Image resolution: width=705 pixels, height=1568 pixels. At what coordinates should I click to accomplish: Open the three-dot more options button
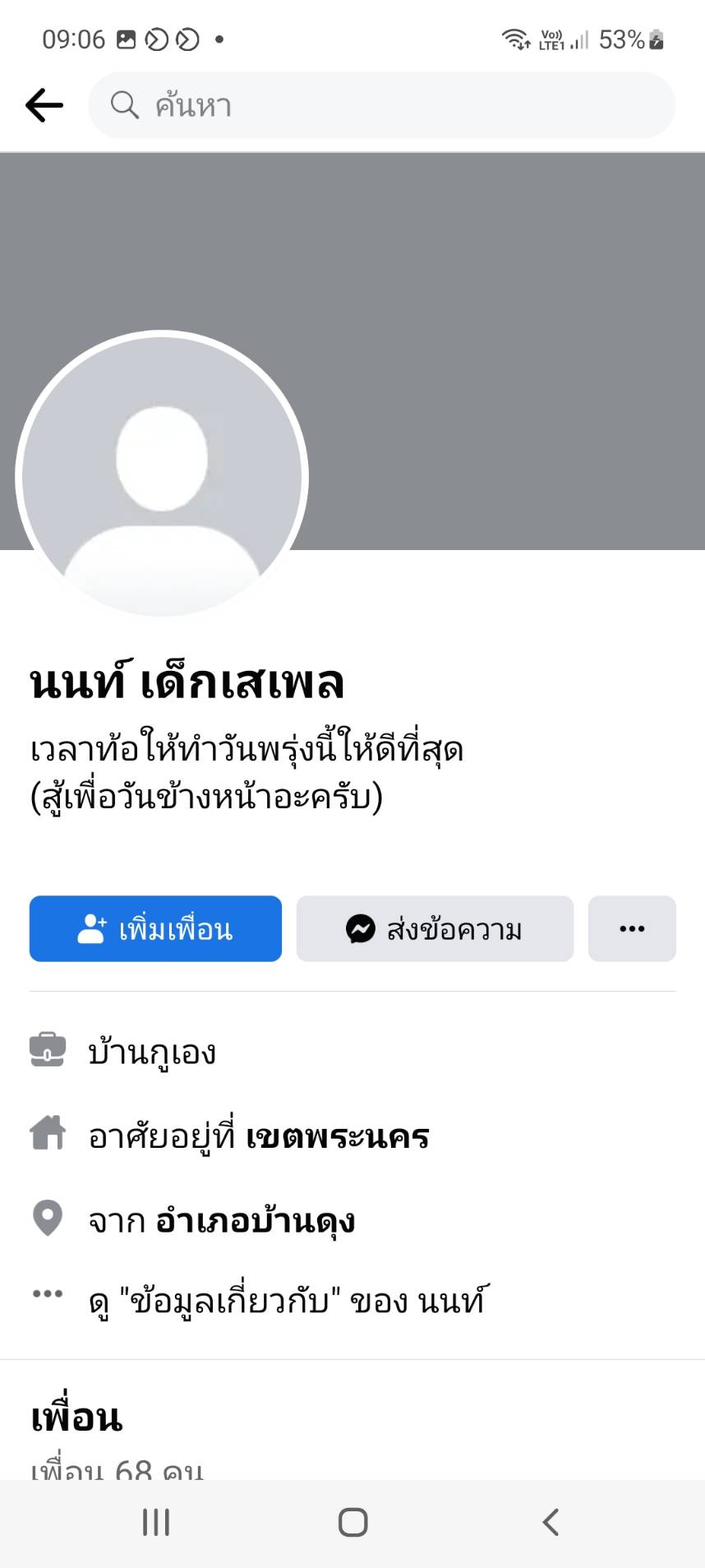632,928
